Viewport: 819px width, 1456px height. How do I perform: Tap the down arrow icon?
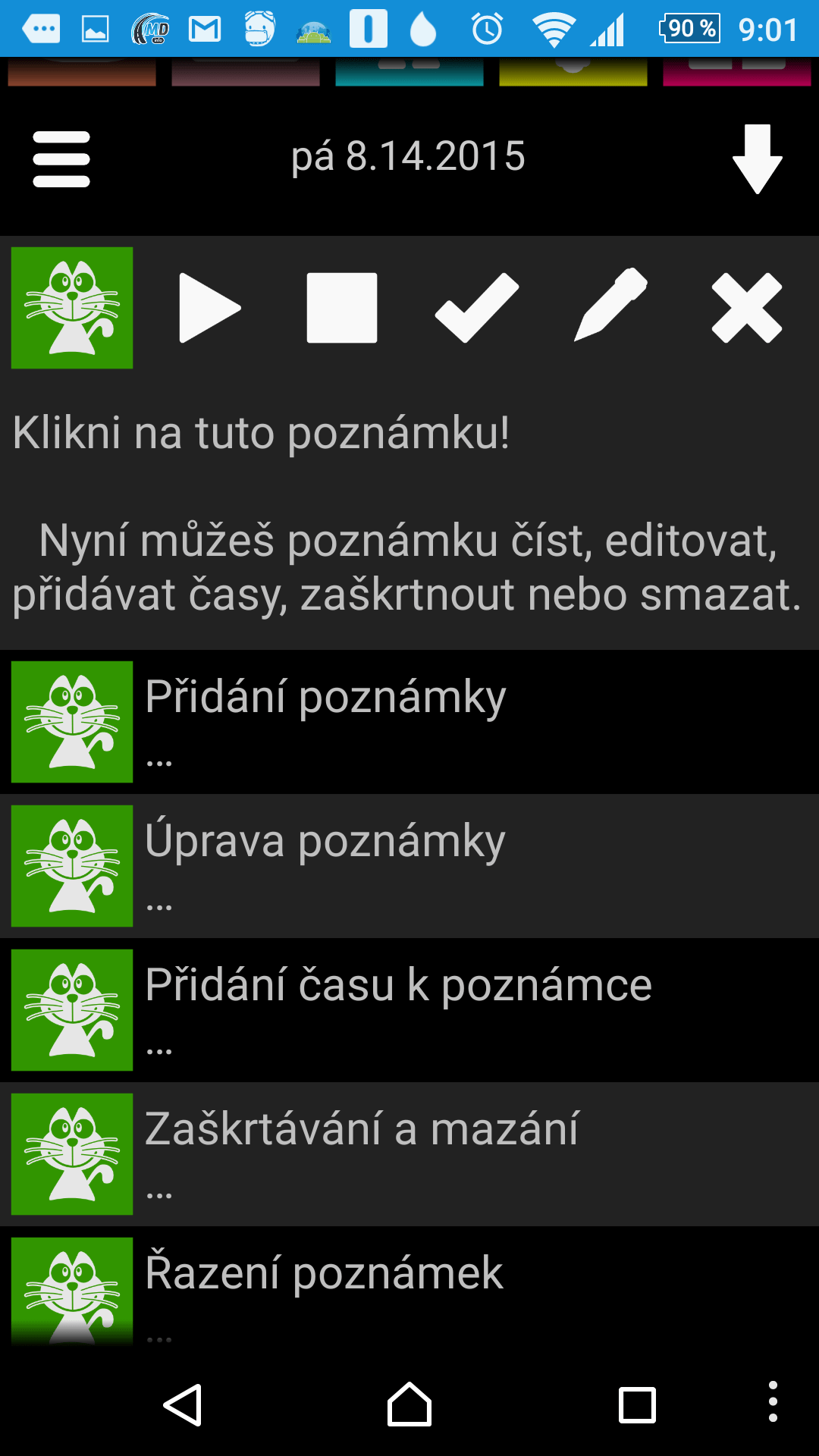pos(757,159)
